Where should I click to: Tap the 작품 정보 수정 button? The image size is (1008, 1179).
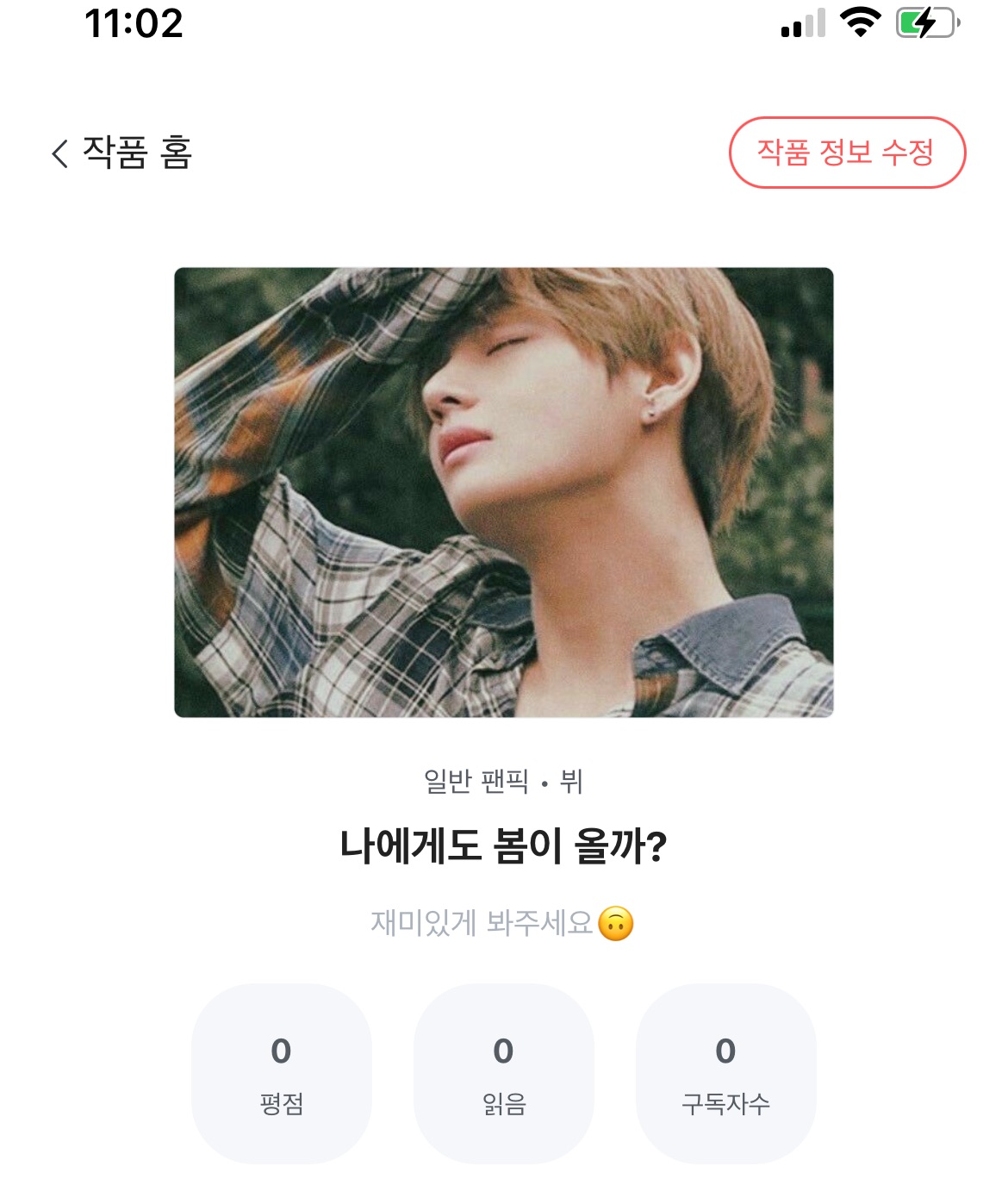(846, 153)
